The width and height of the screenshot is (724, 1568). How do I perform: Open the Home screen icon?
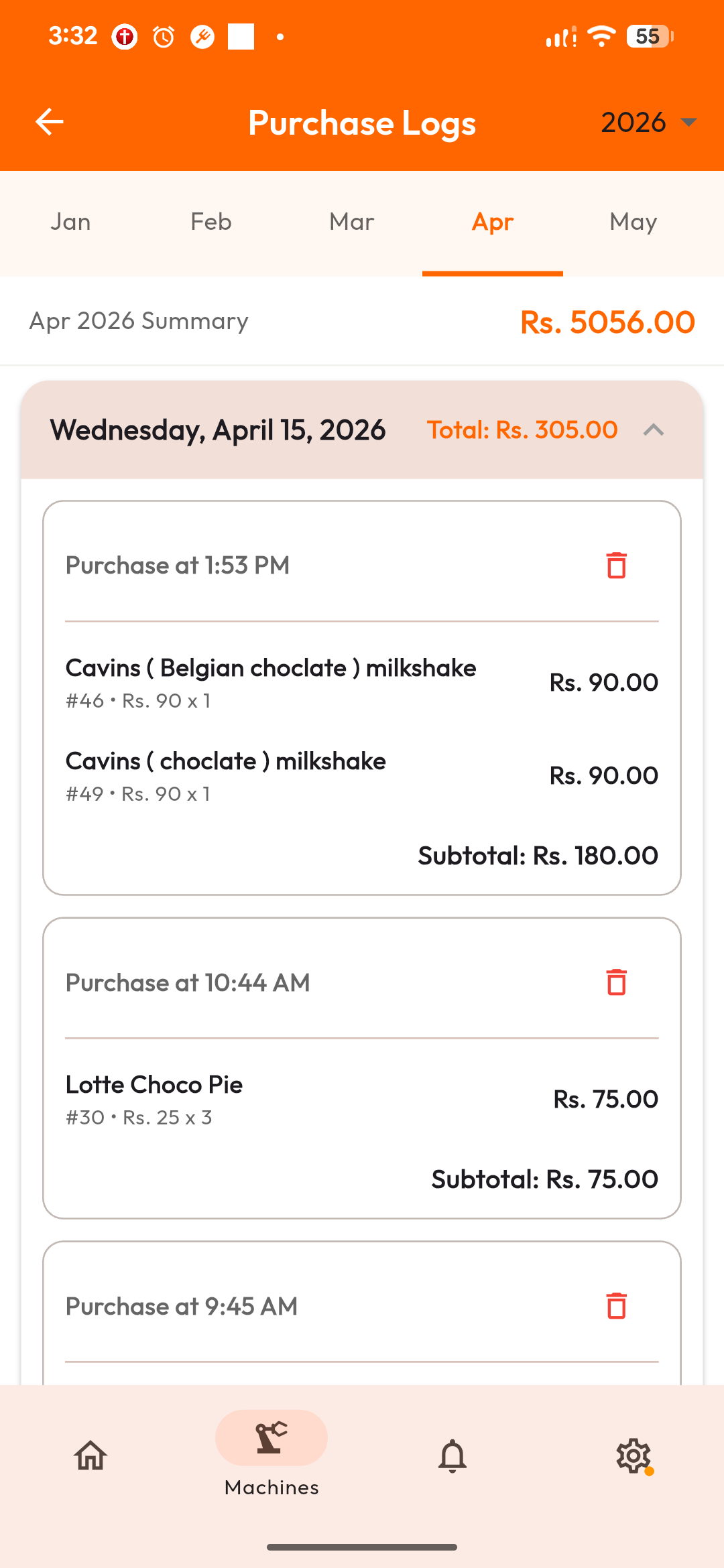click(x=89, y=1455)
